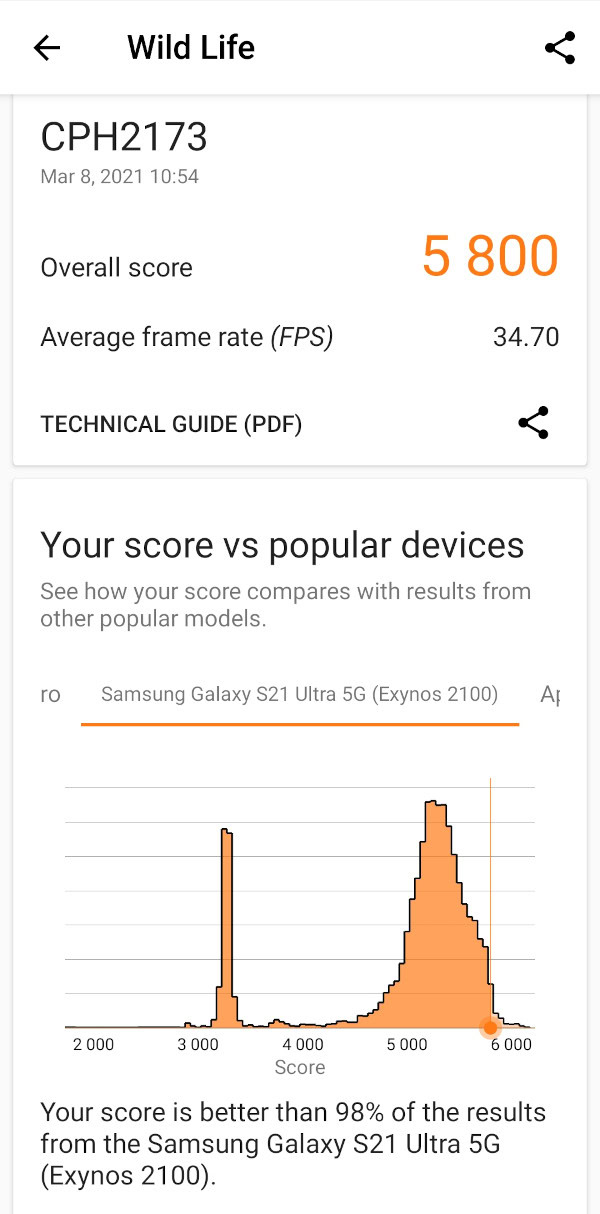Viewport: 600px width, 1214px height.
Task: Go back from Wild Life results
Action: click(x=47, y=48)
